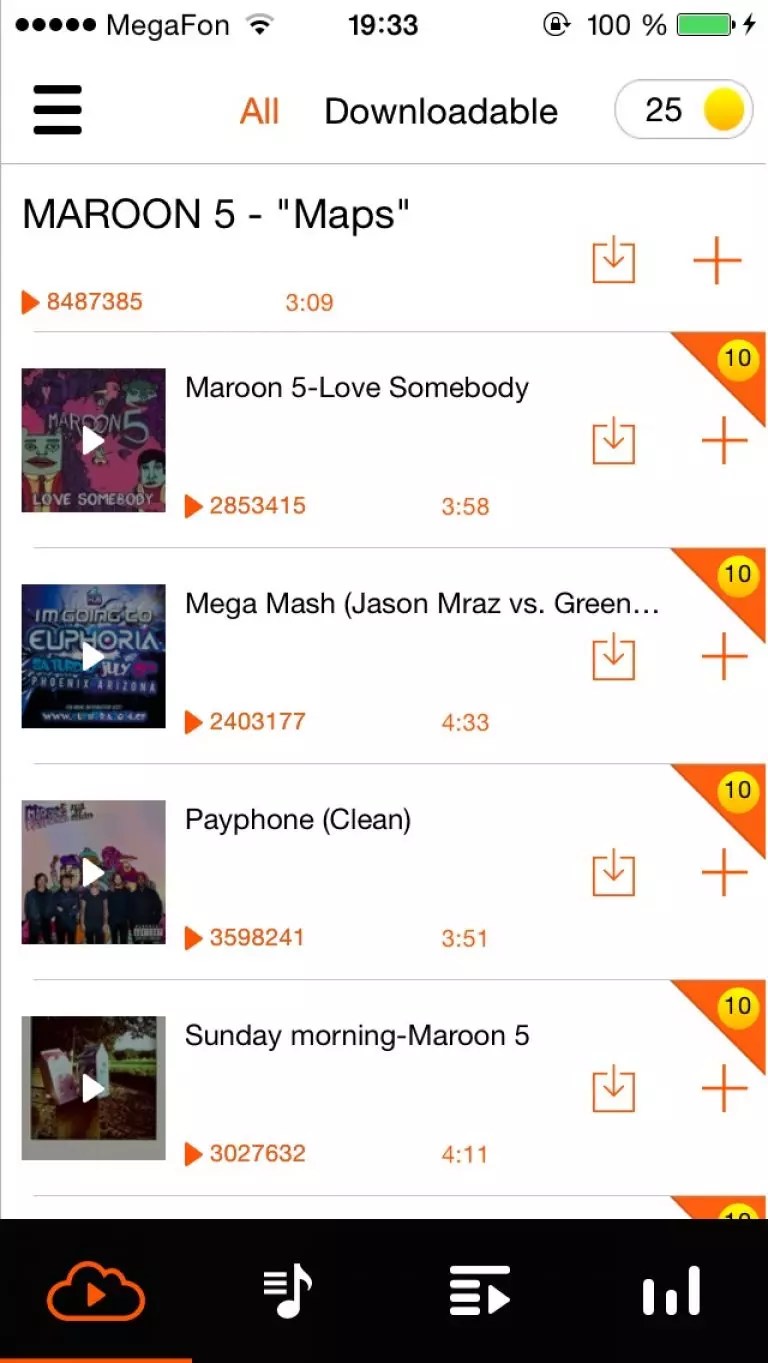The width and height of the screenshot is (768, 1363).
Task: Switch to the All tab
Action: (259, 111)
